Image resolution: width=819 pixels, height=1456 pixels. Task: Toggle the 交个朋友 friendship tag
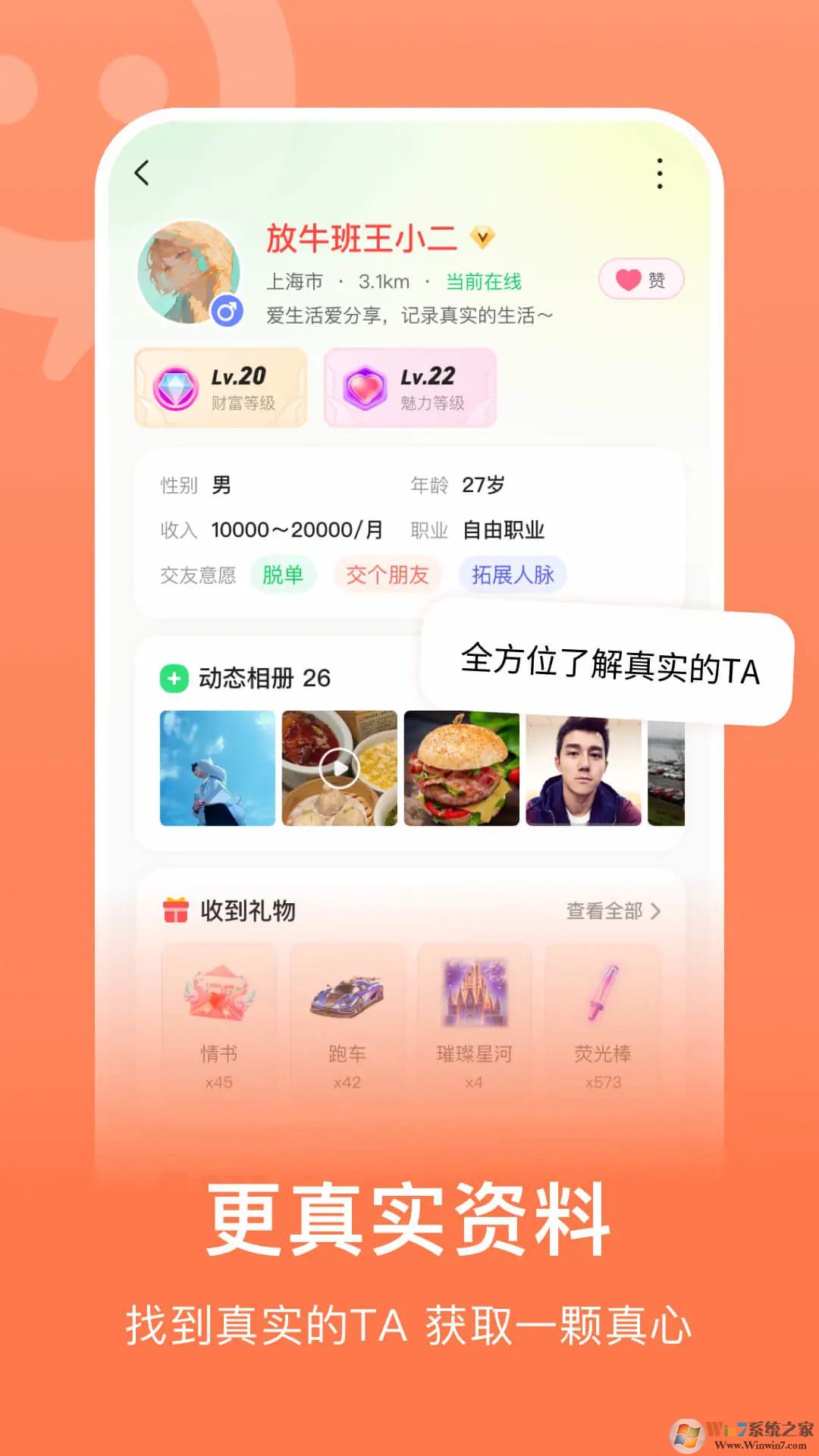coord(388,575)
